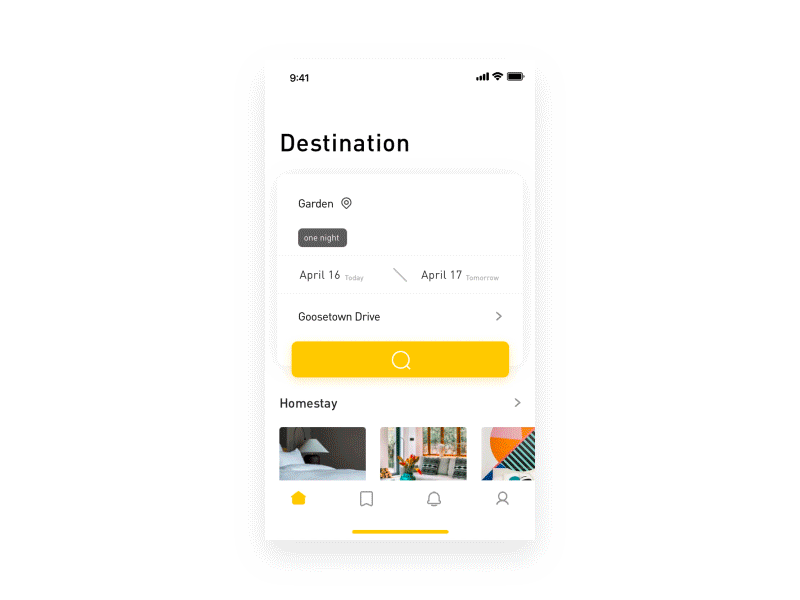Switch to the bookmarks tab

coord(366,498)
